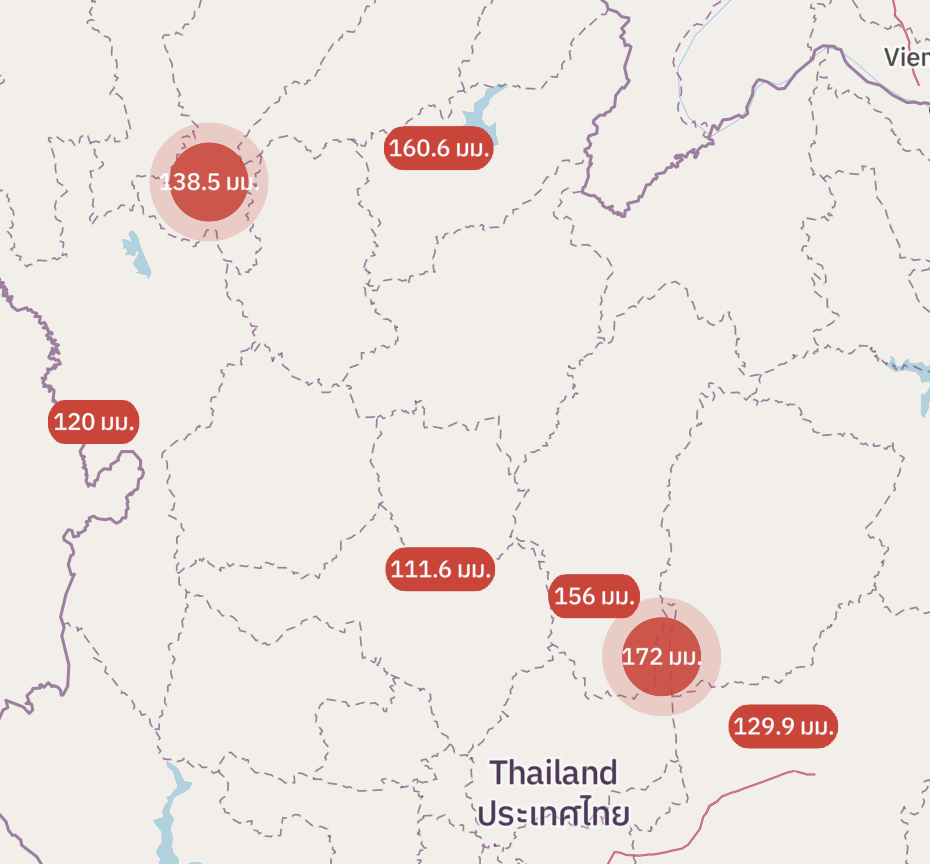Tap the 120 มม. rainfall label
The width and height of the screenshot is (930, 864).
pyautogui.click(x=93, y=421)
